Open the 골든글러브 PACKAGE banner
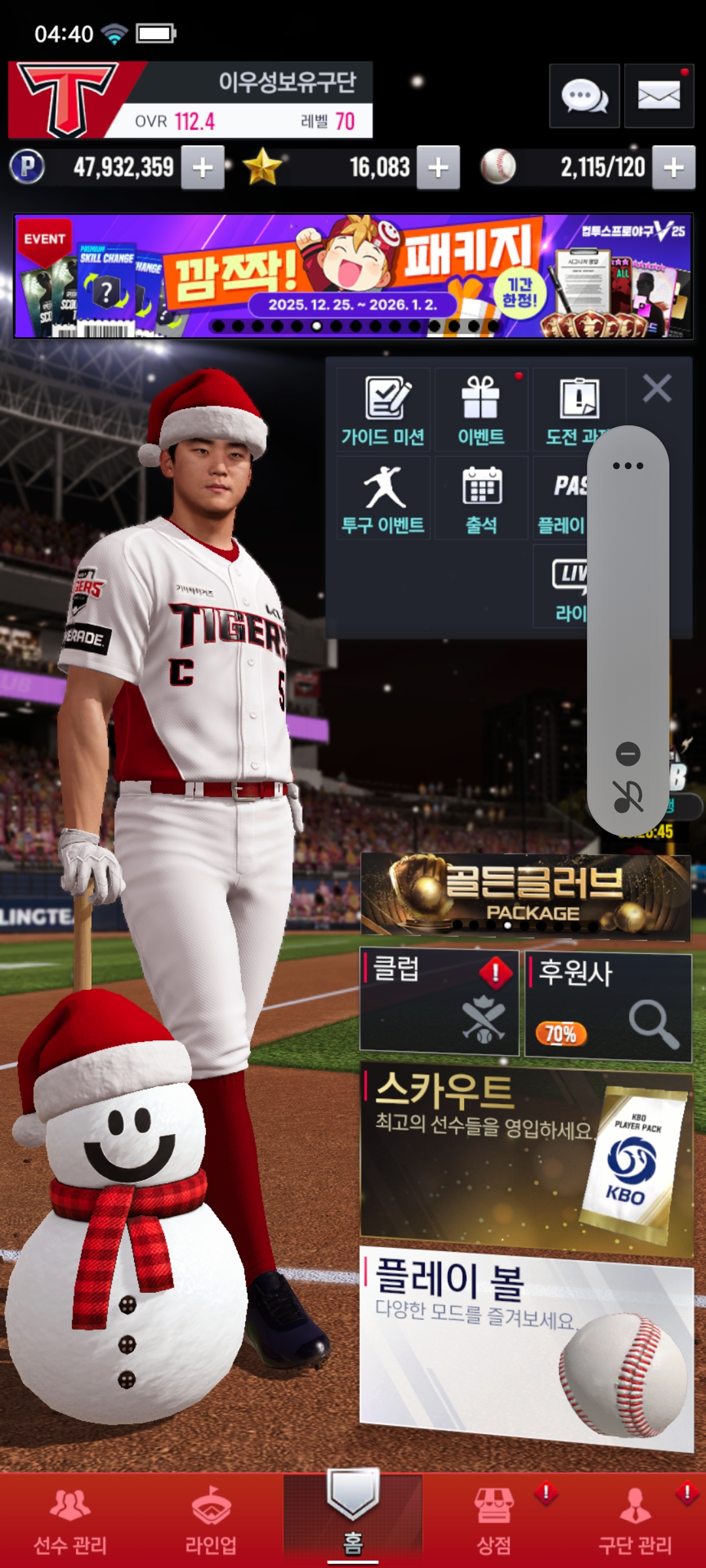Image resolution: width=706 pixels, height=1568 pixels. pyautogui.click(x=526, y=895)
